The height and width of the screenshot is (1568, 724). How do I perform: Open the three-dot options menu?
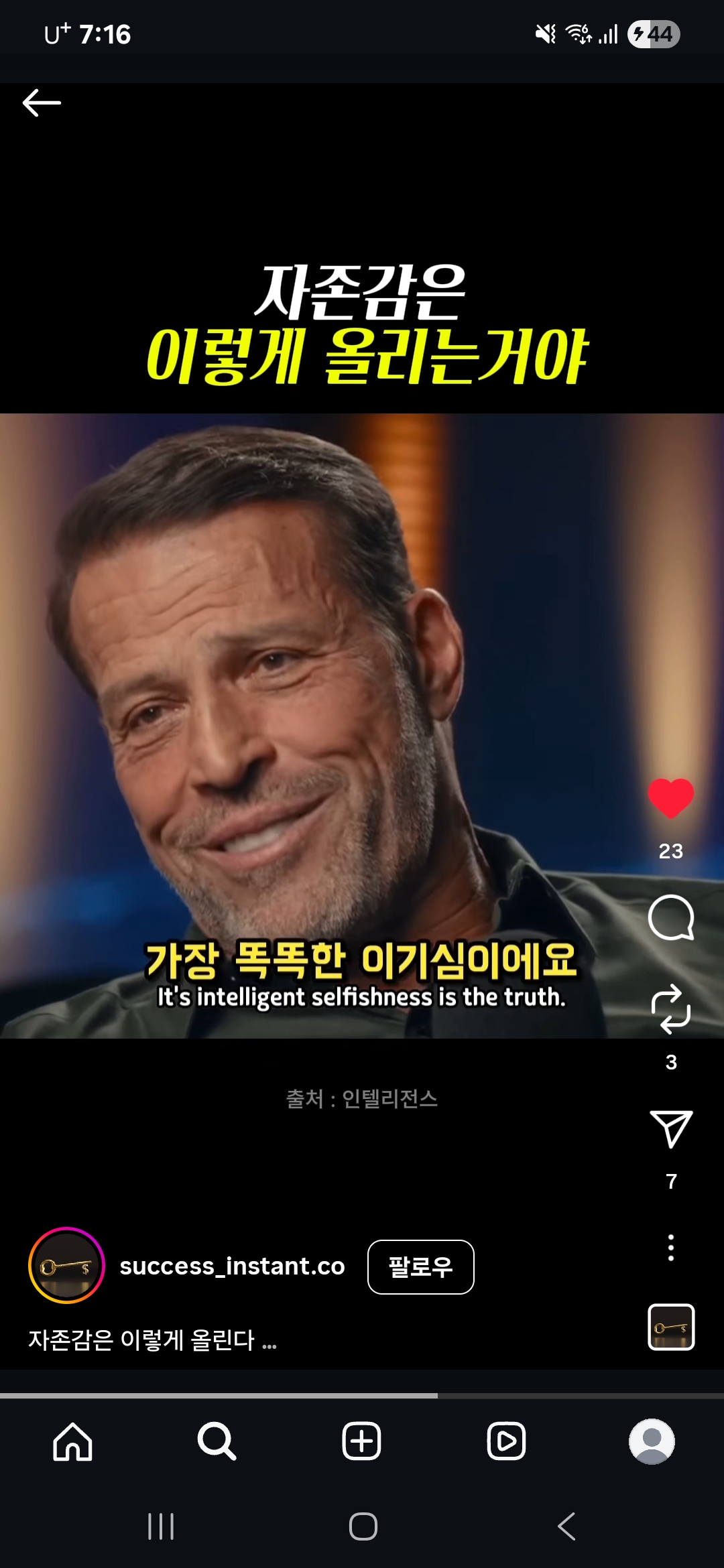tap(670, 1248)
